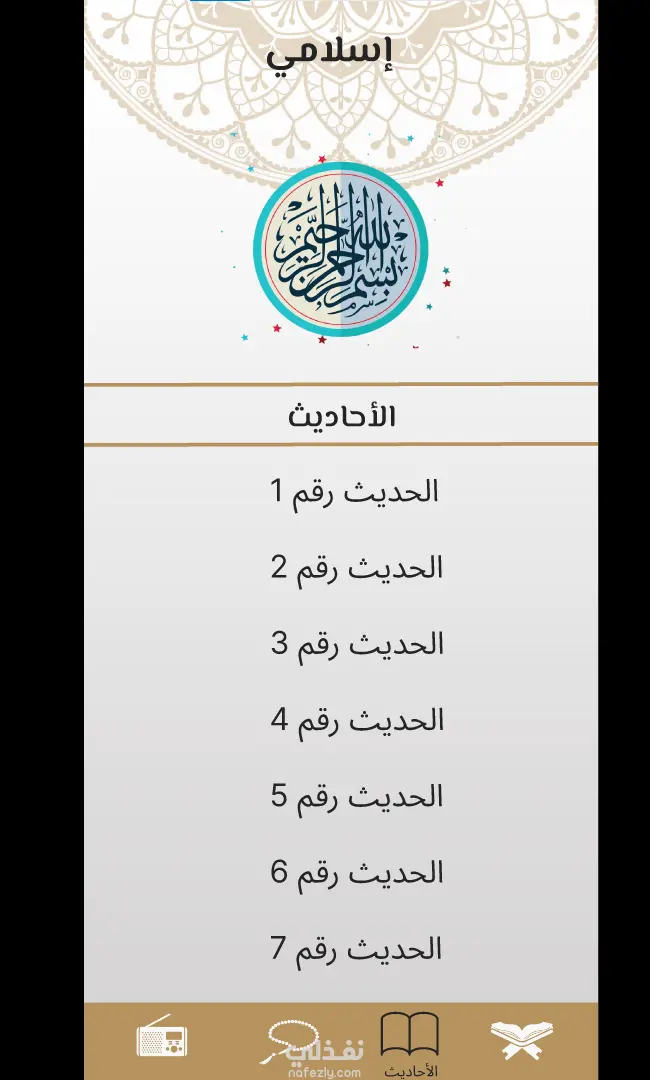Open الحديث رقم 1

coord(354,492)
